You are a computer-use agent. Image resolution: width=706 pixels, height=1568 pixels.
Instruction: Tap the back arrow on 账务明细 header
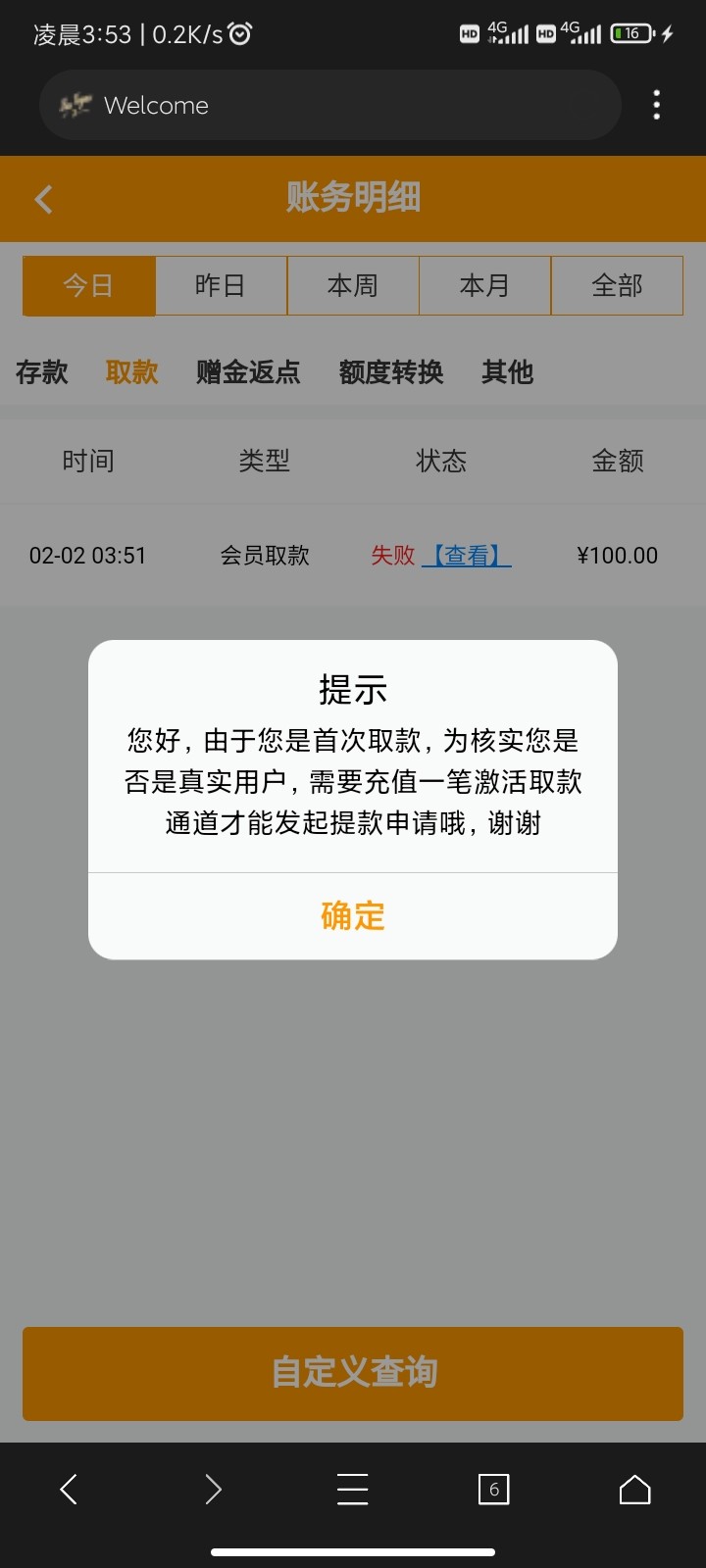point(43,199)
